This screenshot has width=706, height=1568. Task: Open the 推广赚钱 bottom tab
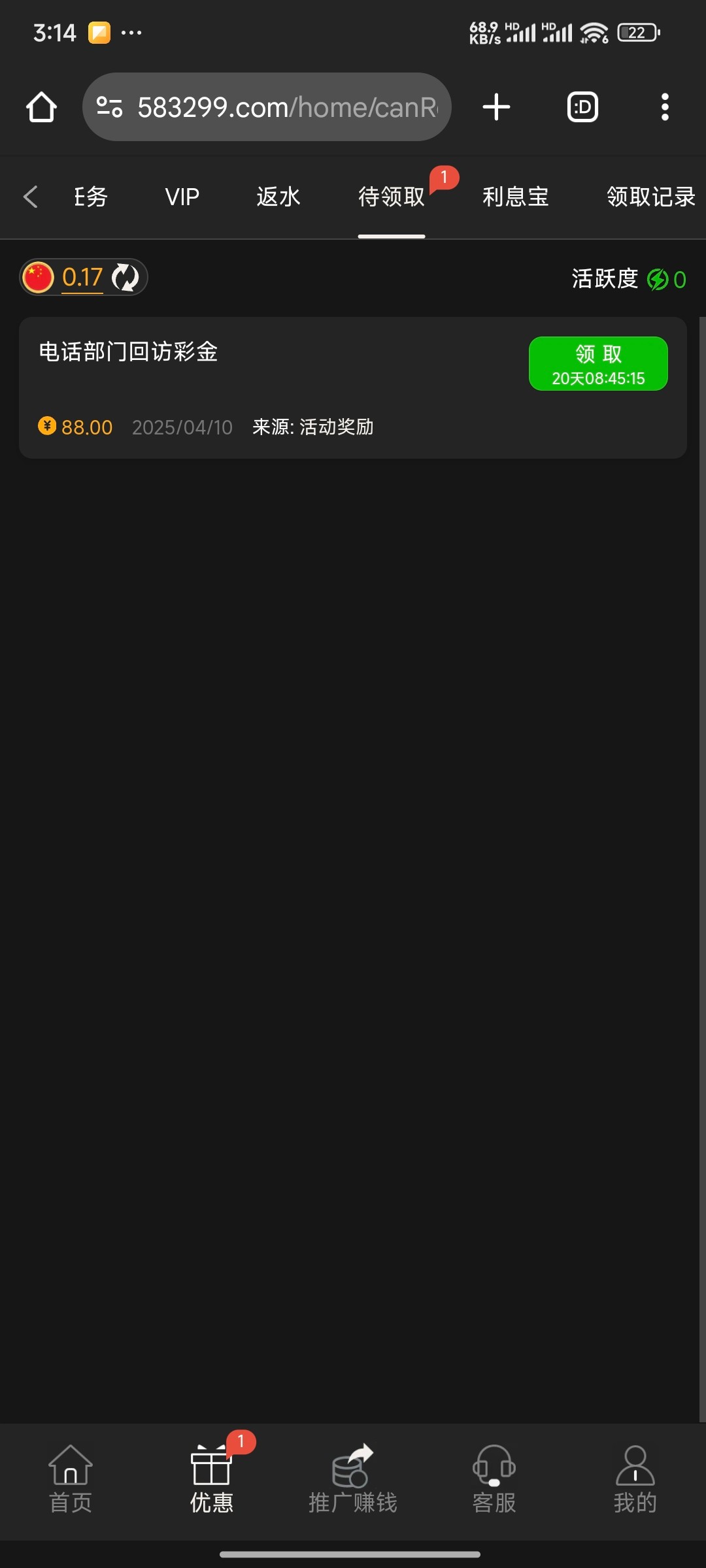tap(353, 1480)
